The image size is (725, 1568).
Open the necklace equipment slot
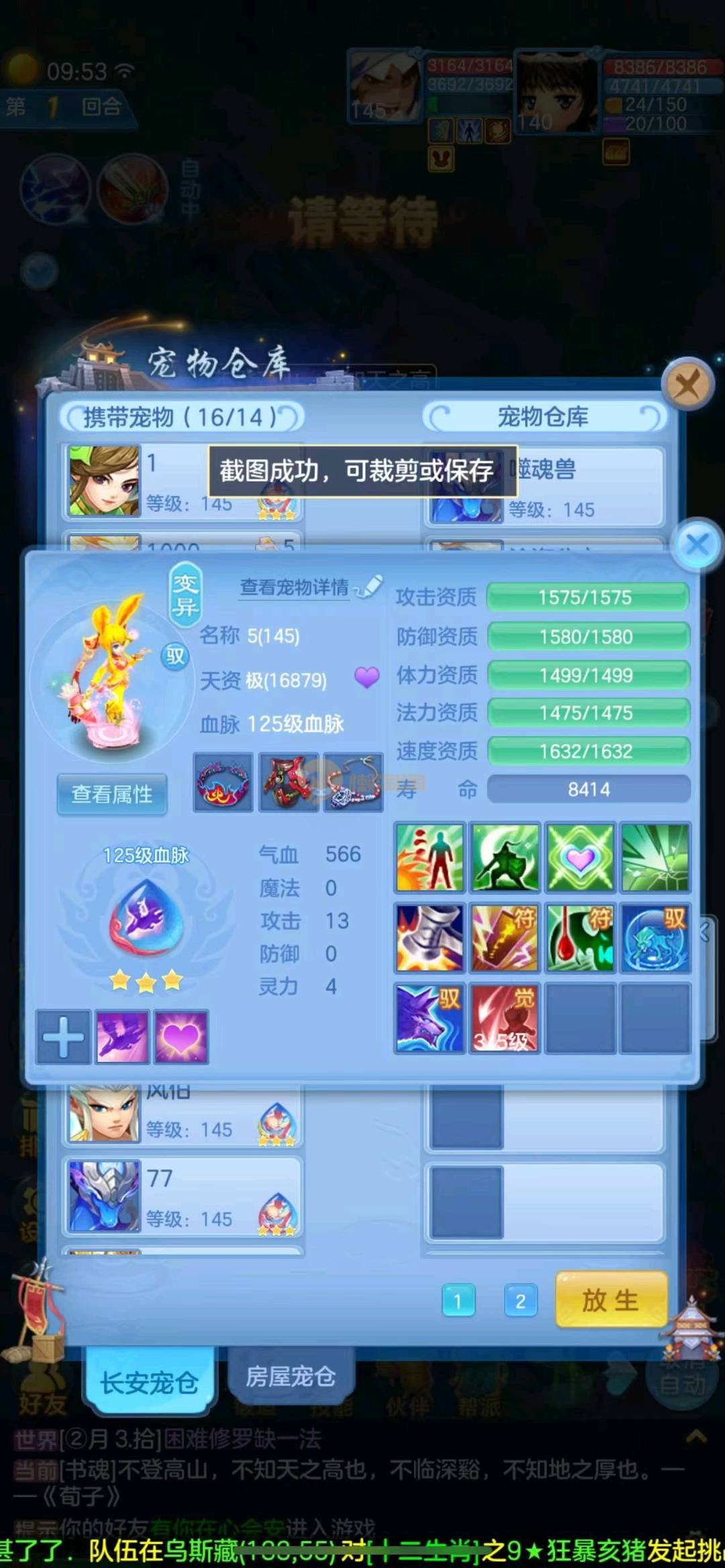click(354, 783)
